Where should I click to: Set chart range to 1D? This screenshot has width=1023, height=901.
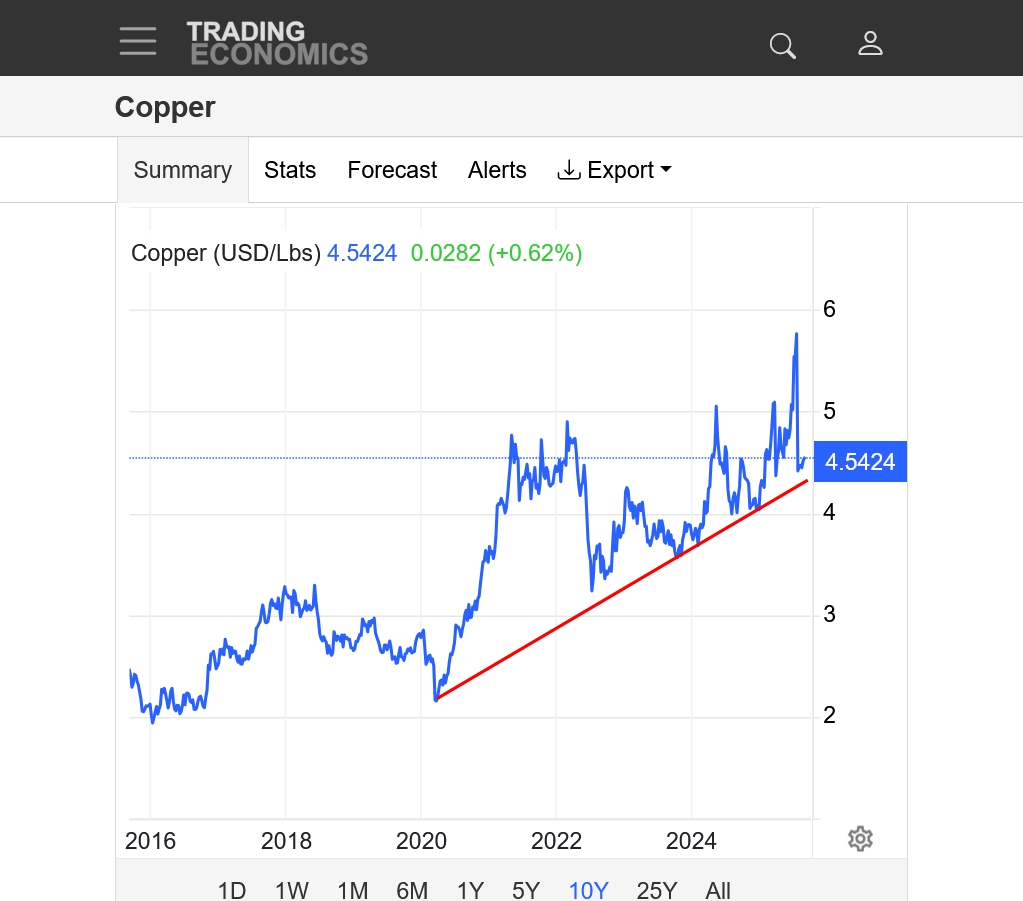pos(232,889)
